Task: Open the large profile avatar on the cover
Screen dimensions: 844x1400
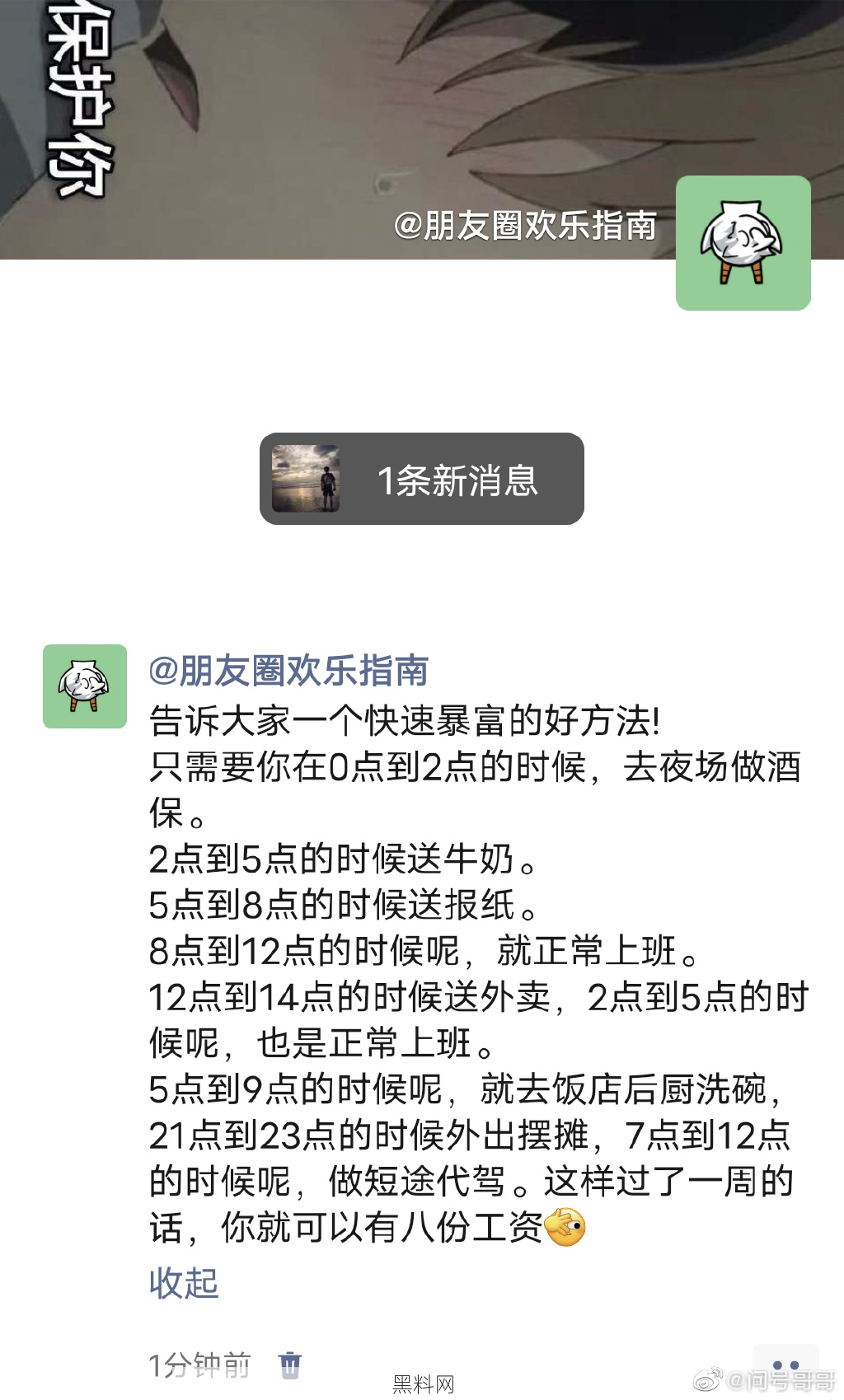Action: [x=743, y=243]
